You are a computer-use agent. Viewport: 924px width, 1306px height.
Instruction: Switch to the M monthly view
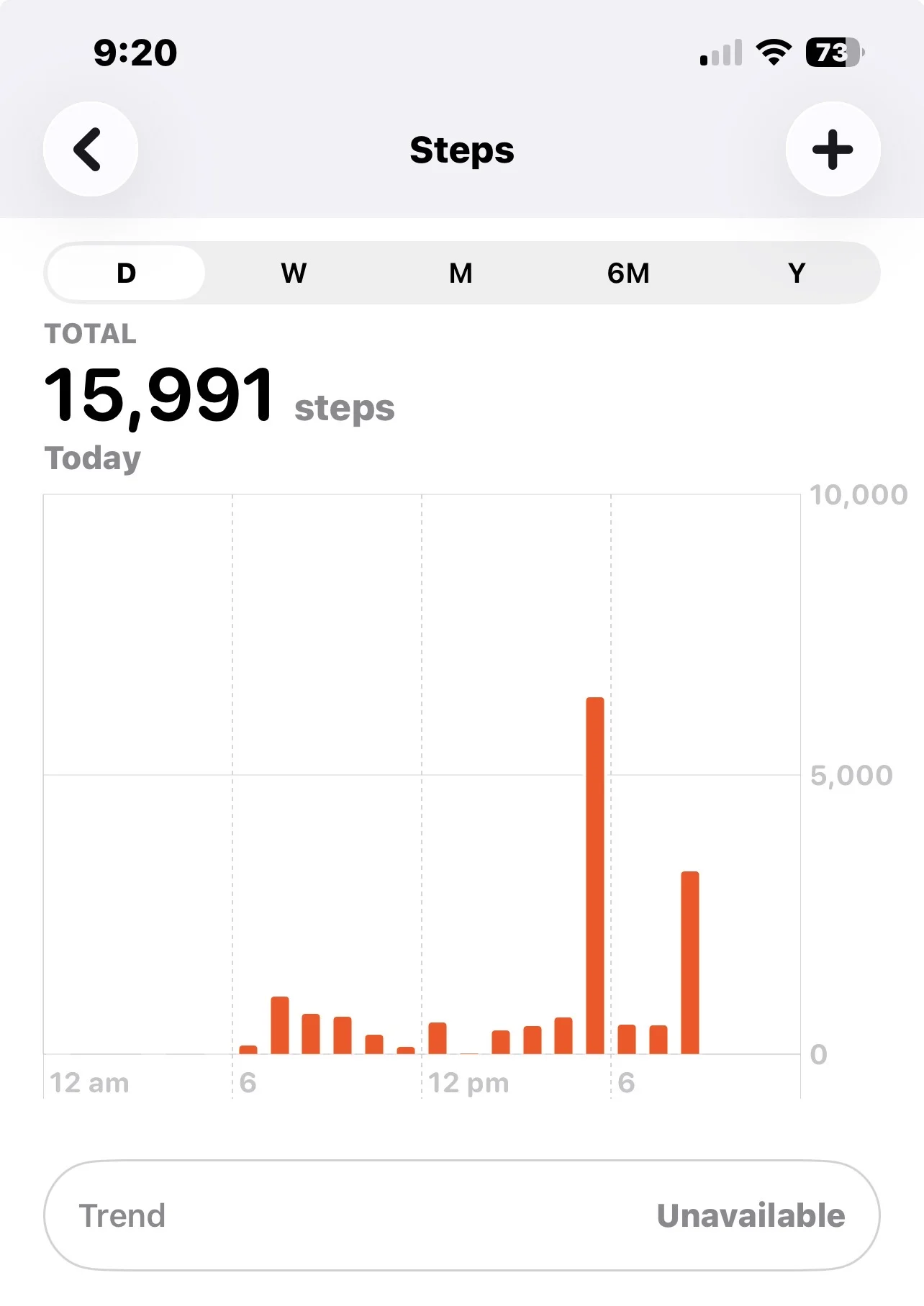pyautogui.click(x=461, y=273)
